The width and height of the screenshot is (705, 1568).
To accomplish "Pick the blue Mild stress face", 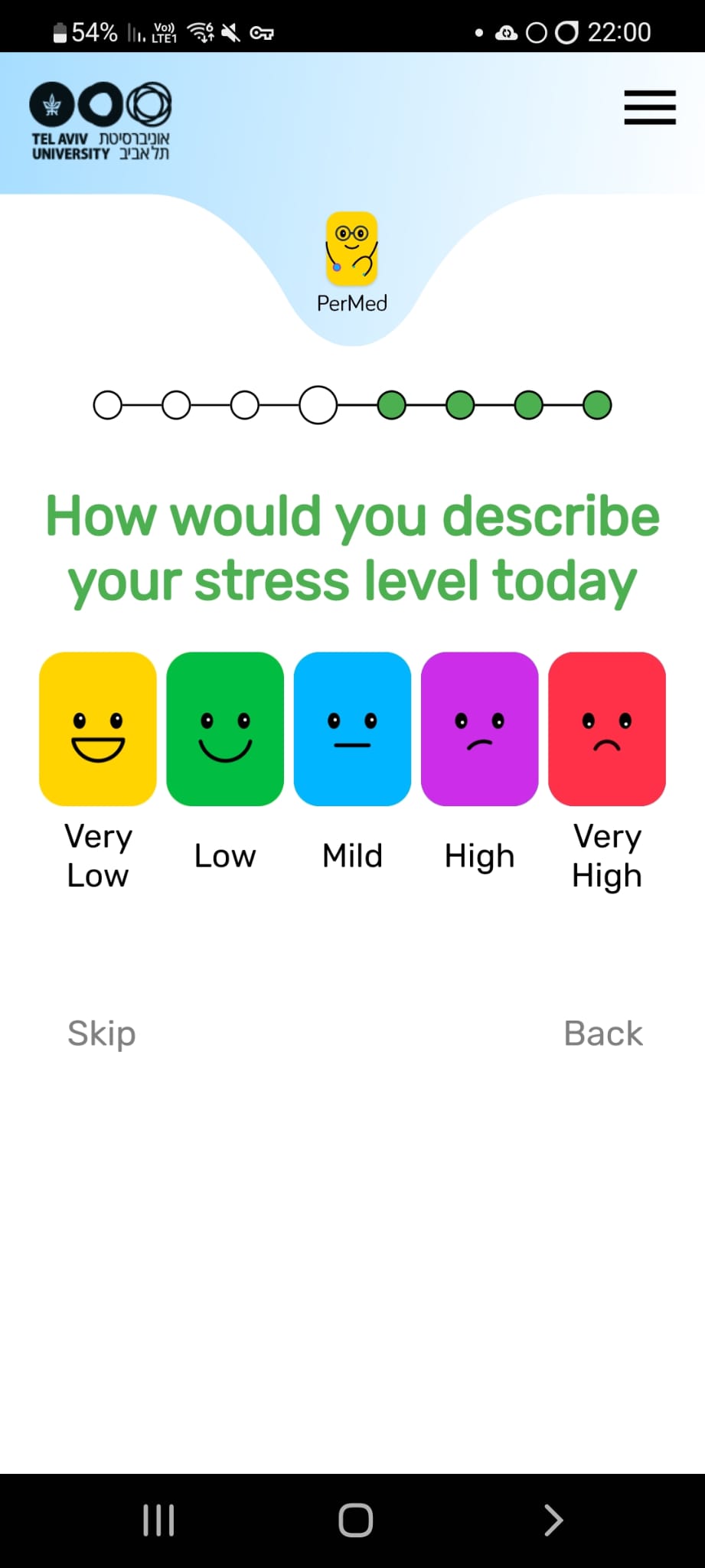I will coord(352,729).
